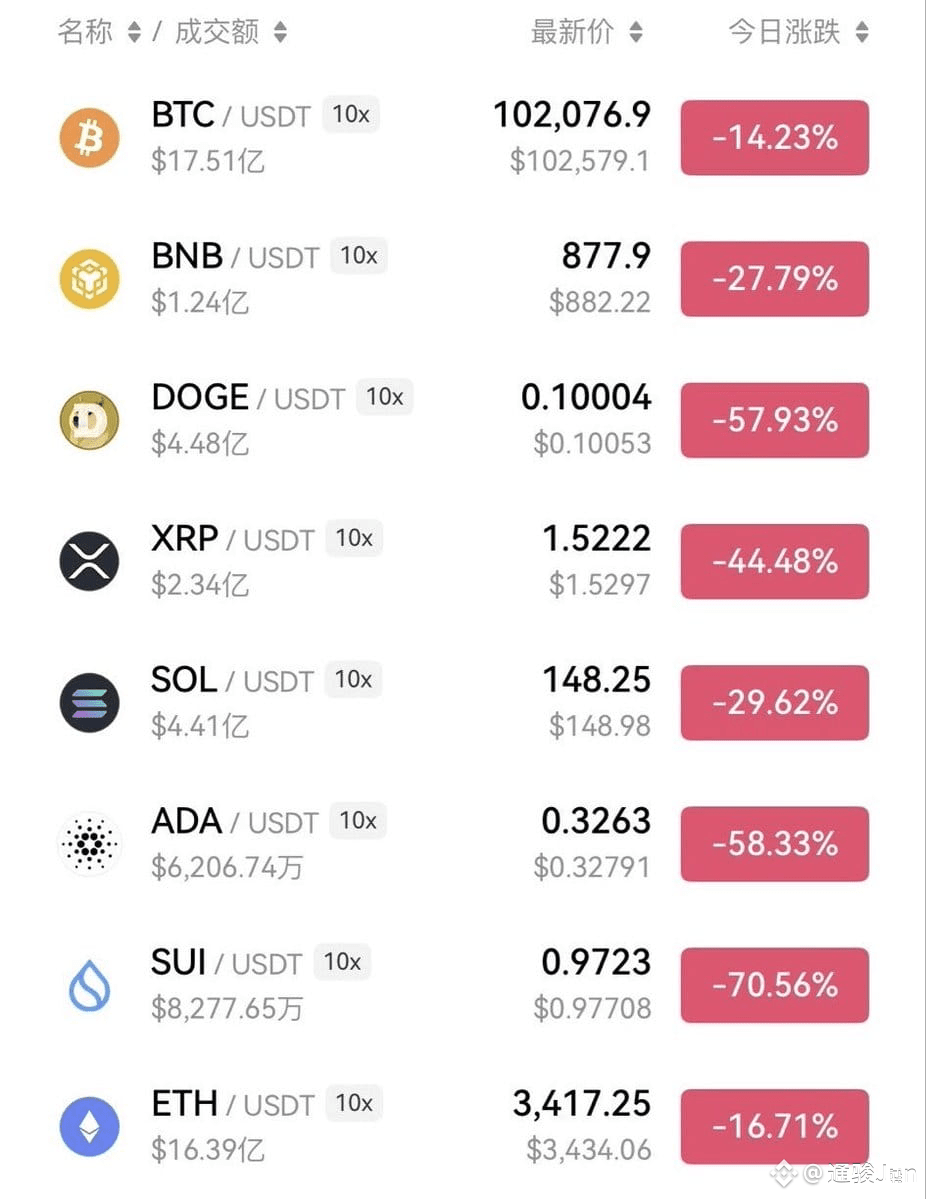Sort the list by 最新价
This screenshot has height=1199, width=926.
(586, 32)
